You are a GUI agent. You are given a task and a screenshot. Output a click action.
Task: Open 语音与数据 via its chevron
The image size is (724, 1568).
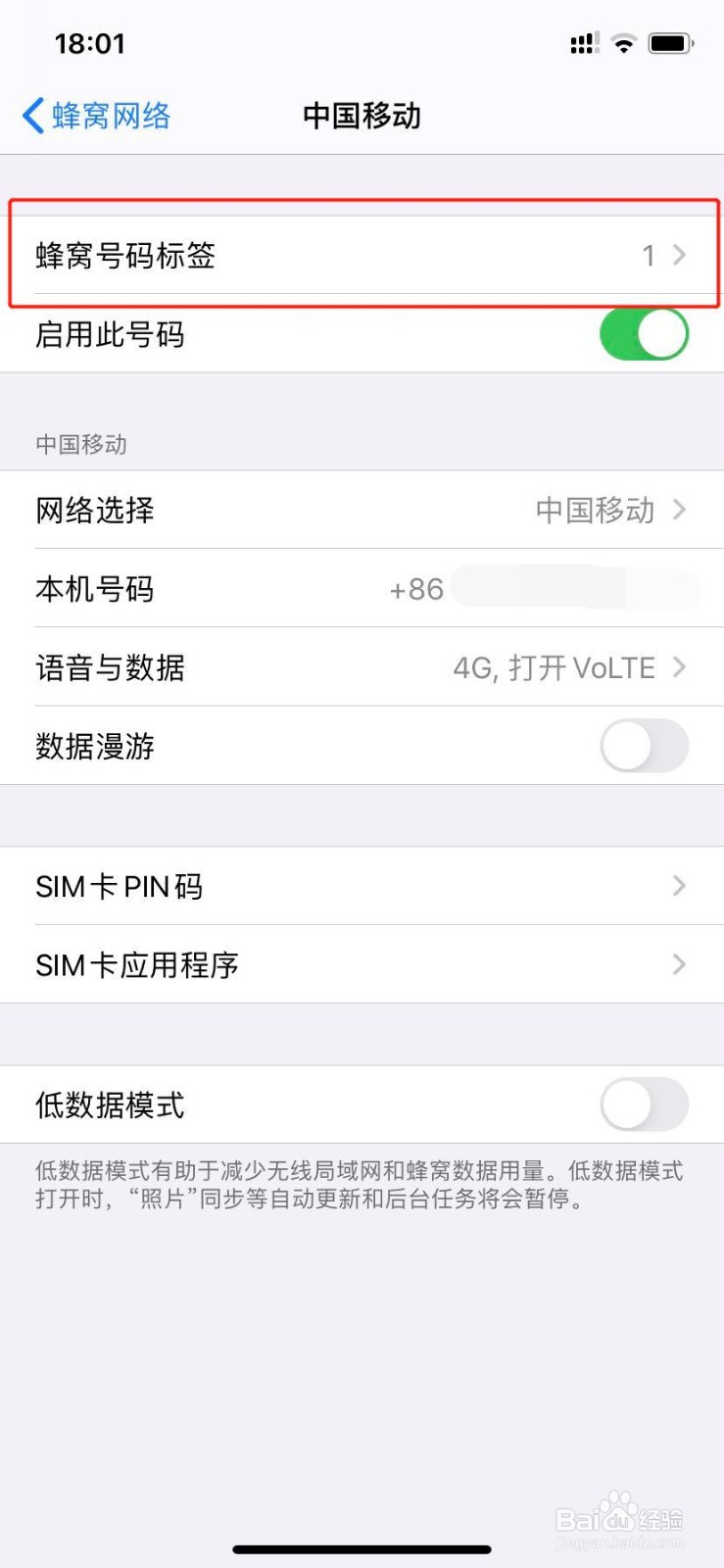pos(678,667)
